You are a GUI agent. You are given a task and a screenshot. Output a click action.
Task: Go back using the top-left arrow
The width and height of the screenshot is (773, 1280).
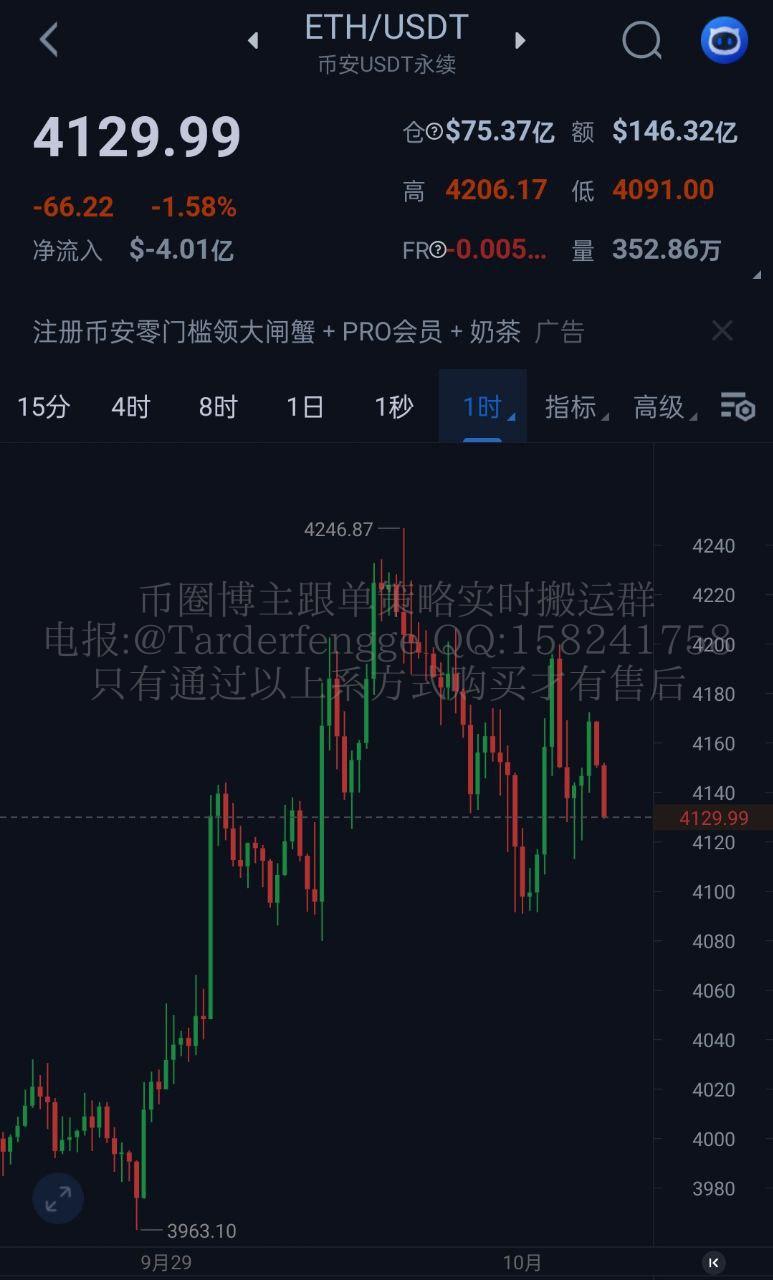[x=48, y=40]
